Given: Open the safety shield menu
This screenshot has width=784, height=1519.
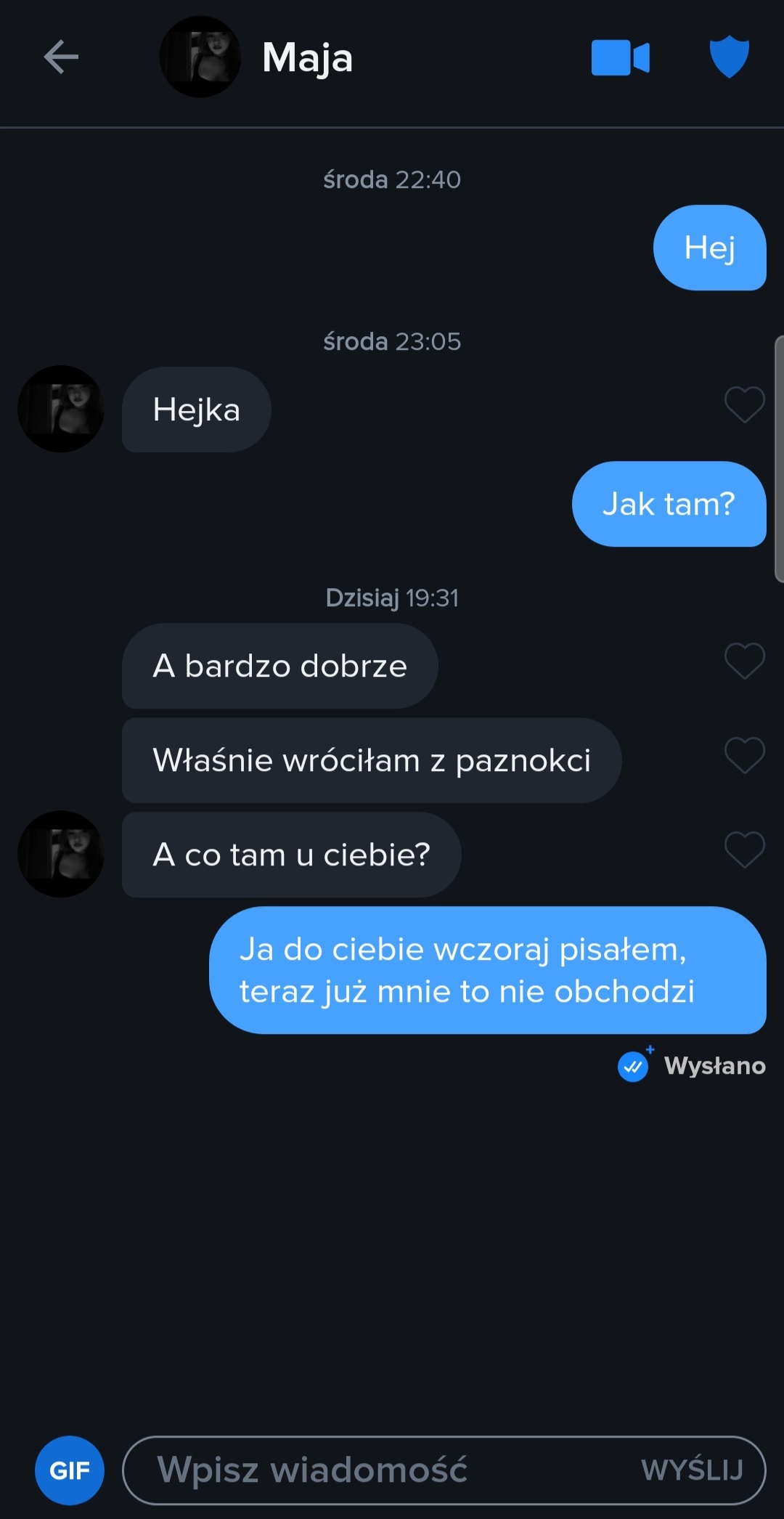Looking at the screenshot, I should (729, 57).
